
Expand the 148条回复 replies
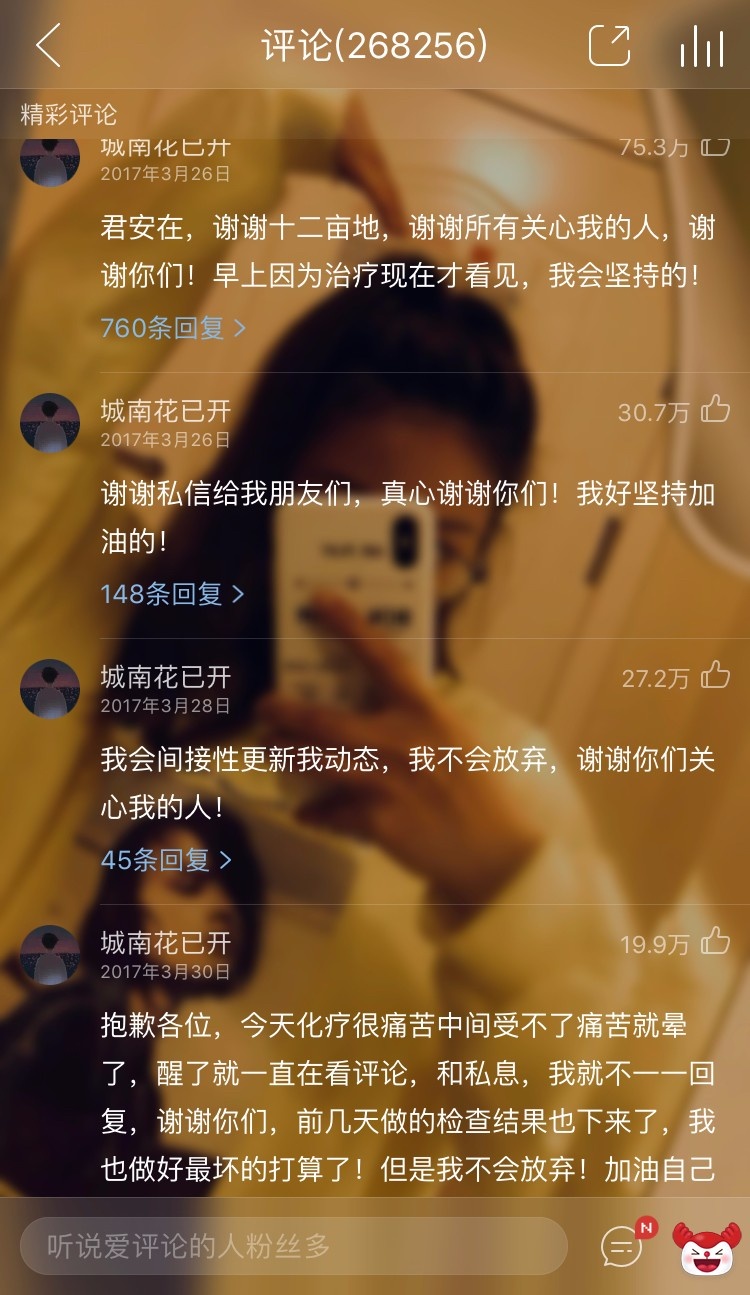pyautogui.click(x=172, y=593)
